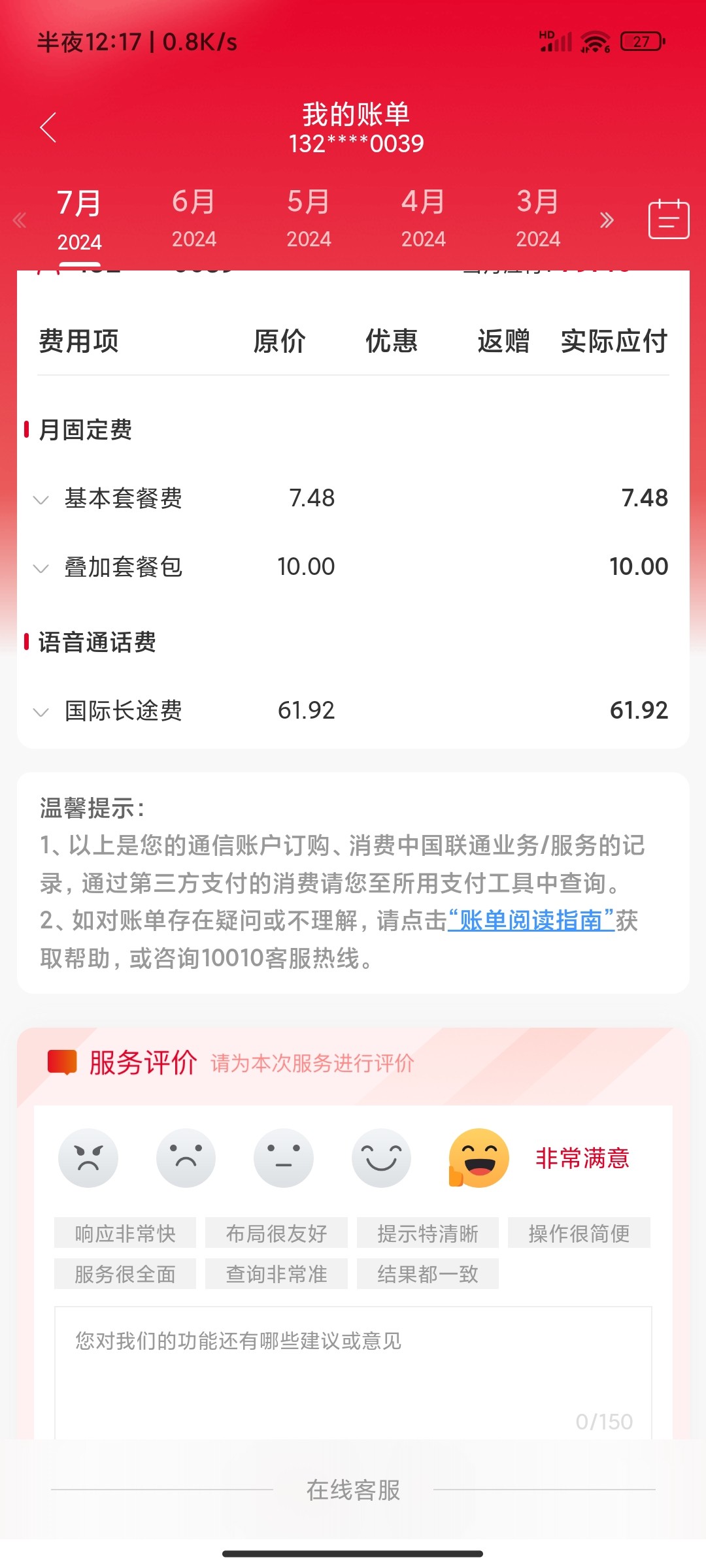Expand the 叠加套餐包 details
Viewport: 706px width, 1568px height.
pyautogui.click(x=353, y=567)
